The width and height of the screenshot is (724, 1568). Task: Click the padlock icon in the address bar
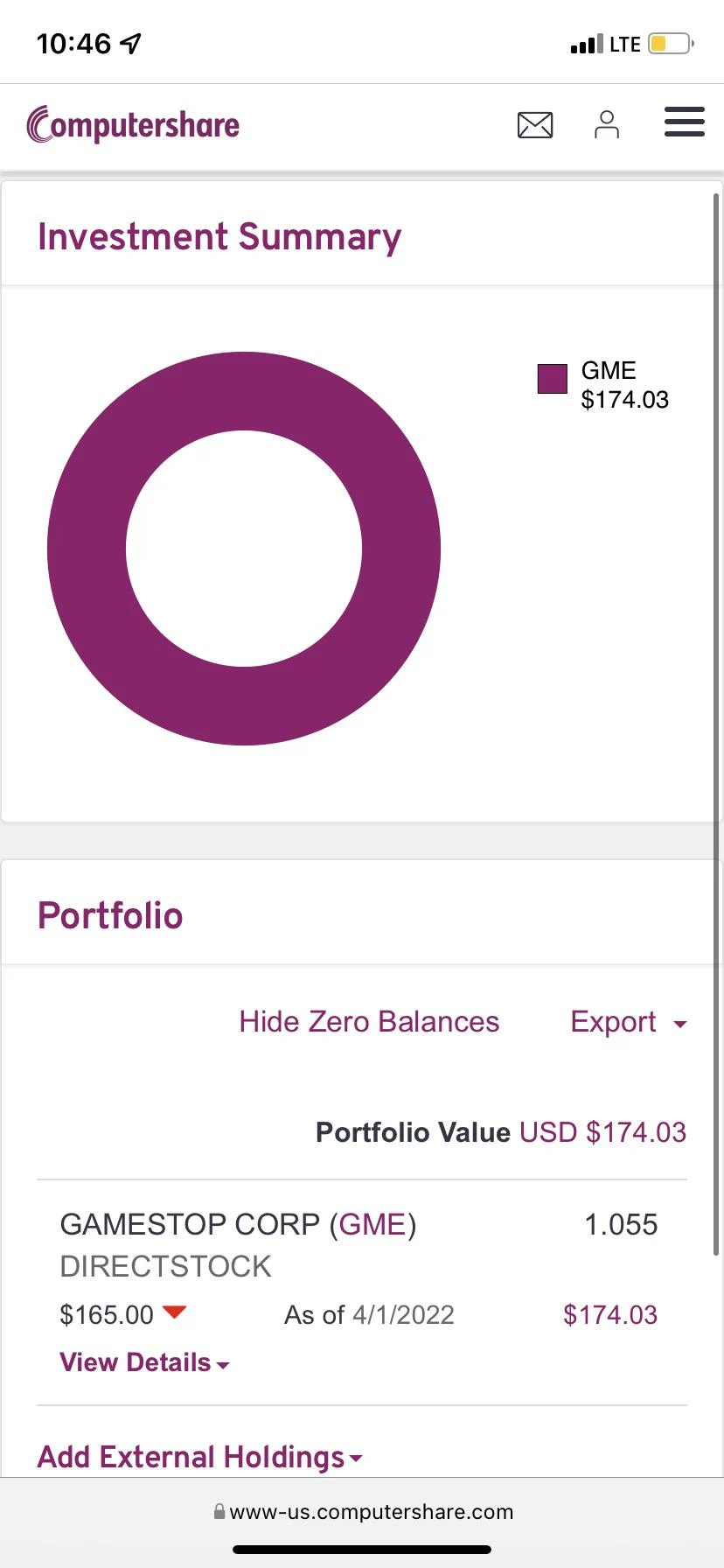point(219,1512)
